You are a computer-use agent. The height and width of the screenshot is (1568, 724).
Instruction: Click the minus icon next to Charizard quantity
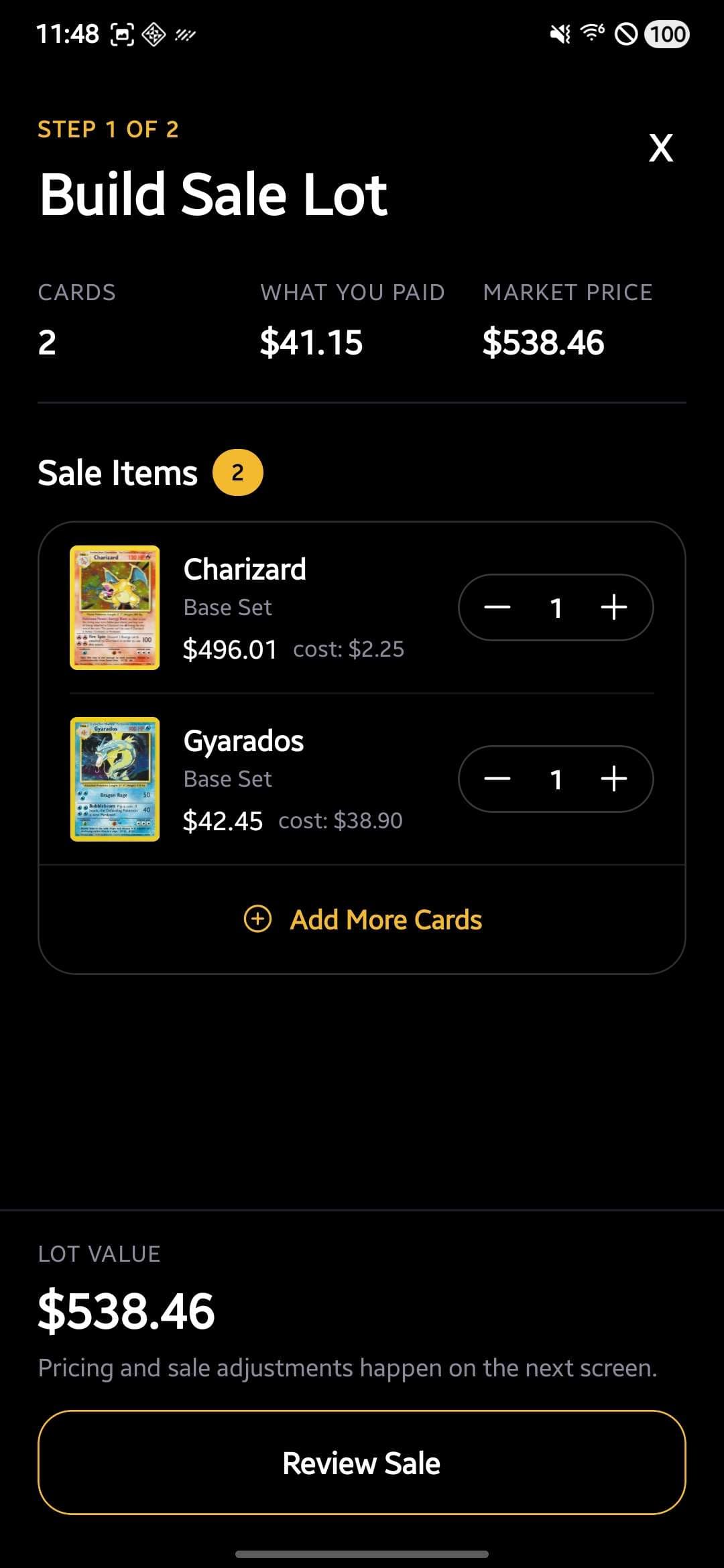[x=498, y=607]
